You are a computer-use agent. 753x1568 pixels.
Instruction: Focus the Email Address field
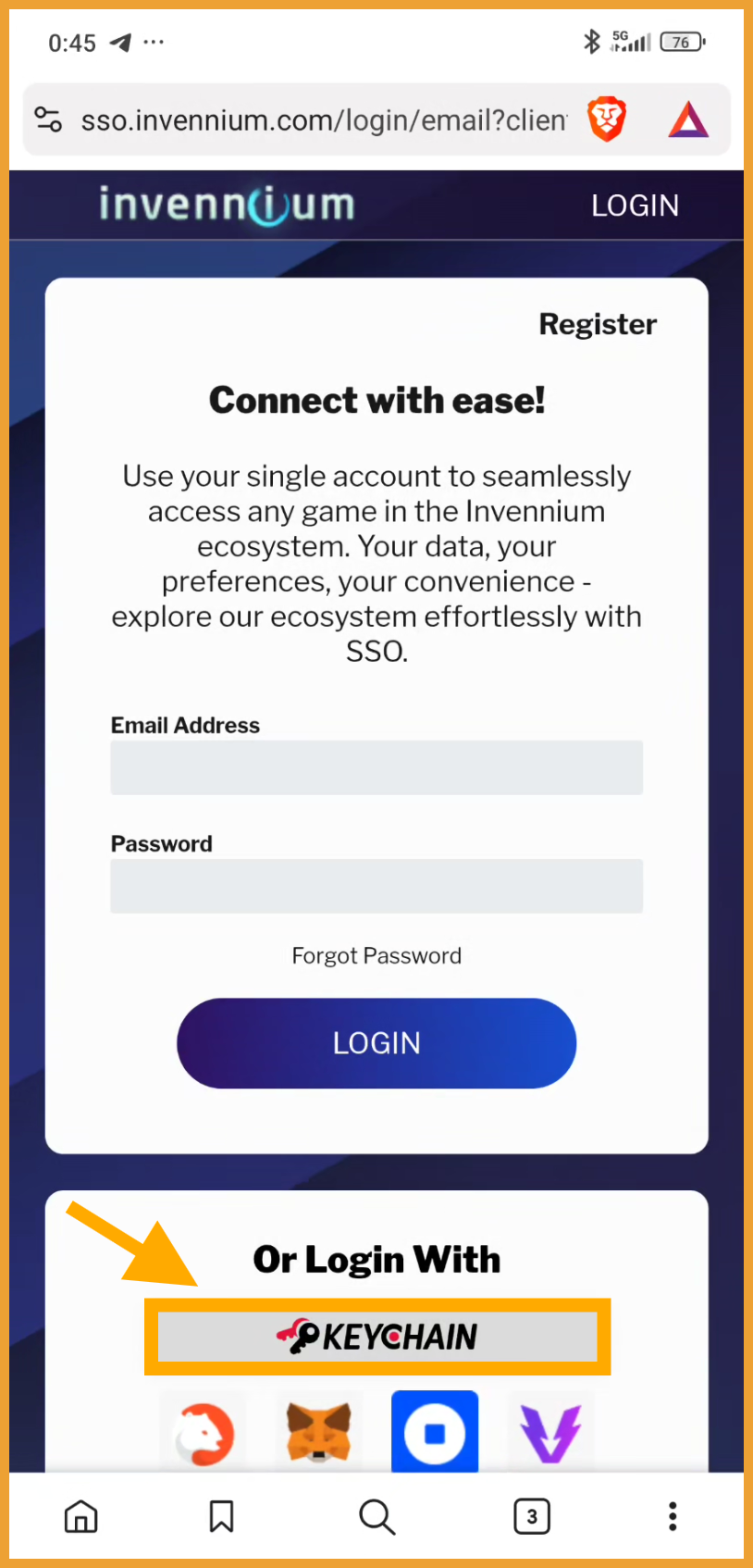(x=376, y=767)
